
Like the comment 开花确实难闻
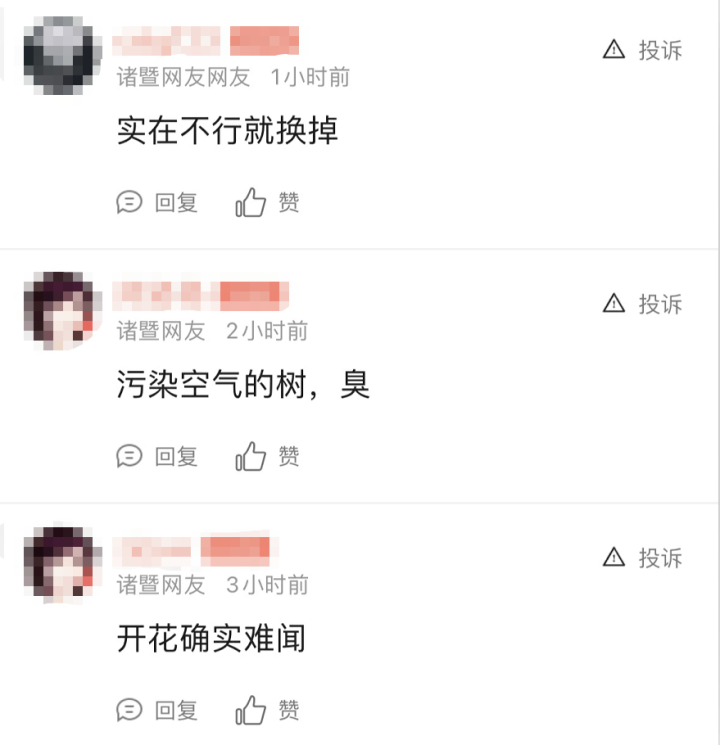coord(267,711)
